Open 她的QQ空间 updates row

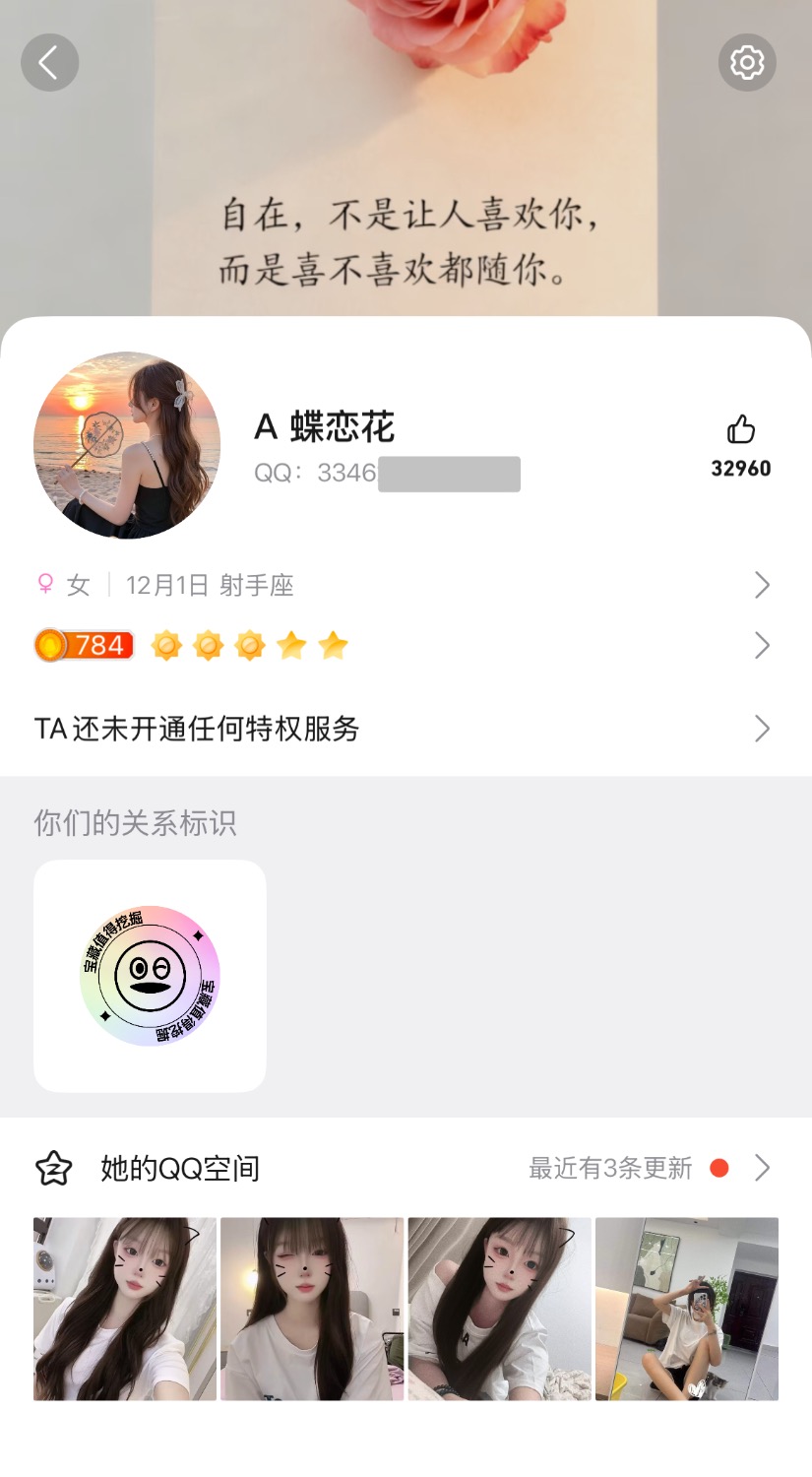(404, 1169)
